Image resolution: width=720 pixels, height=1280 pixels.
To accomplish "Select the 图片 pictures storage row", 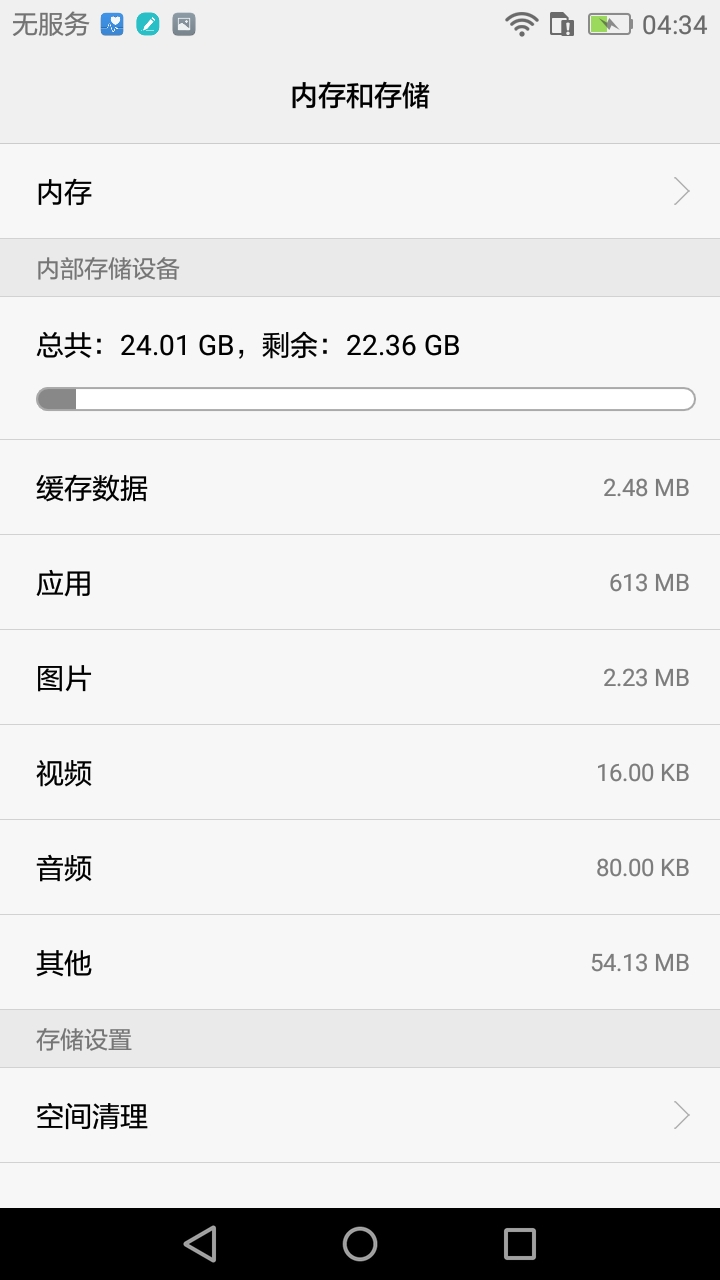I will pos(360,677).
